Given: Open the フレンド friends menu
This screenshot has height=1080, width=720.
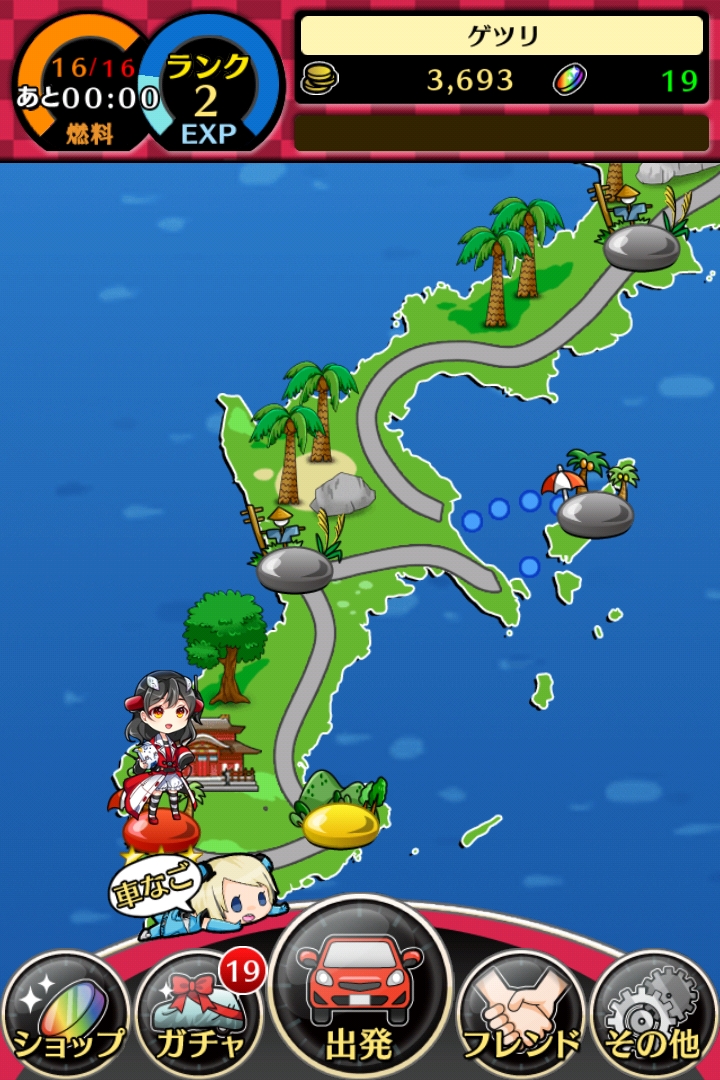Looking at the screenshot, I should [x=521, y=1012].
